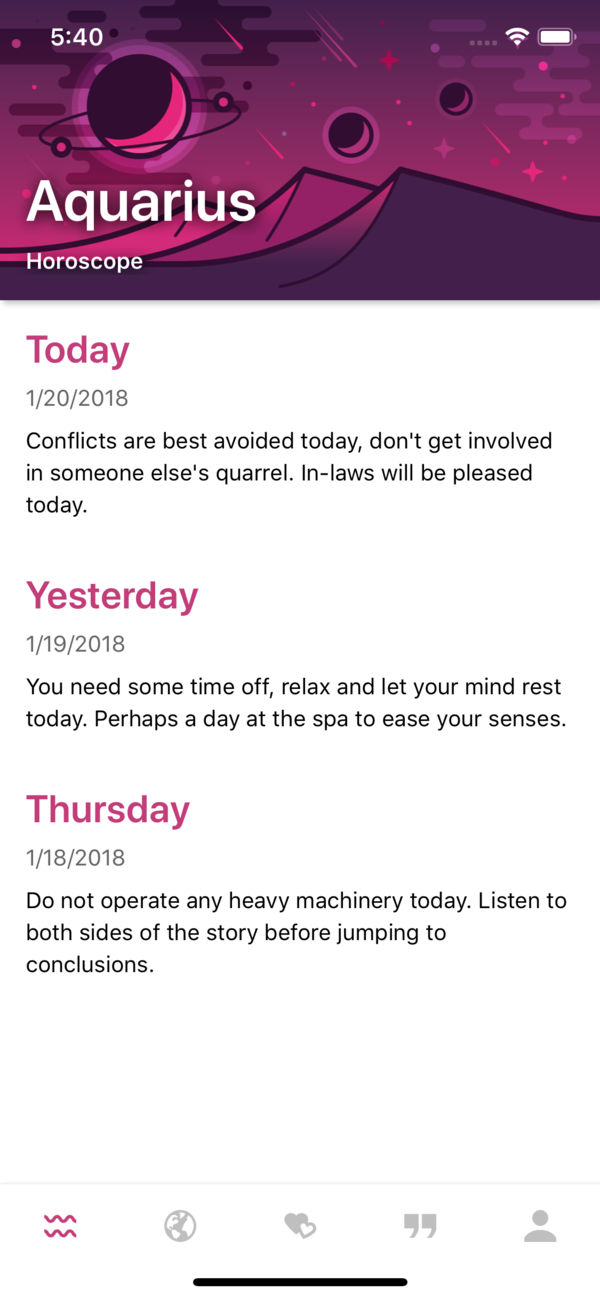The image size is (600, 1299).
Task: Switch to the horoscope waves tab
Action: coord(60,1225)
